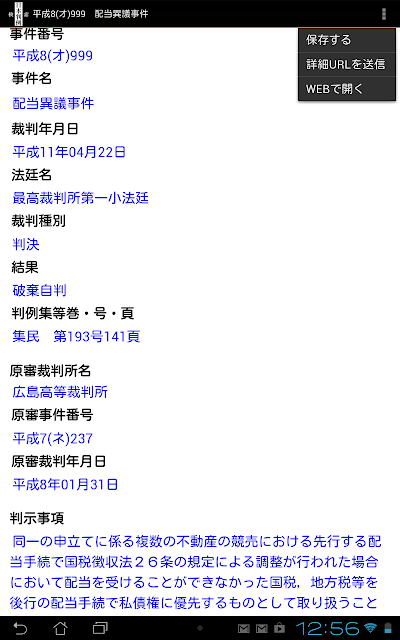Select 保存する from the menu
The width and height of the screenshot is (400, 640).
pyautogui.click(x=347, y=40)
